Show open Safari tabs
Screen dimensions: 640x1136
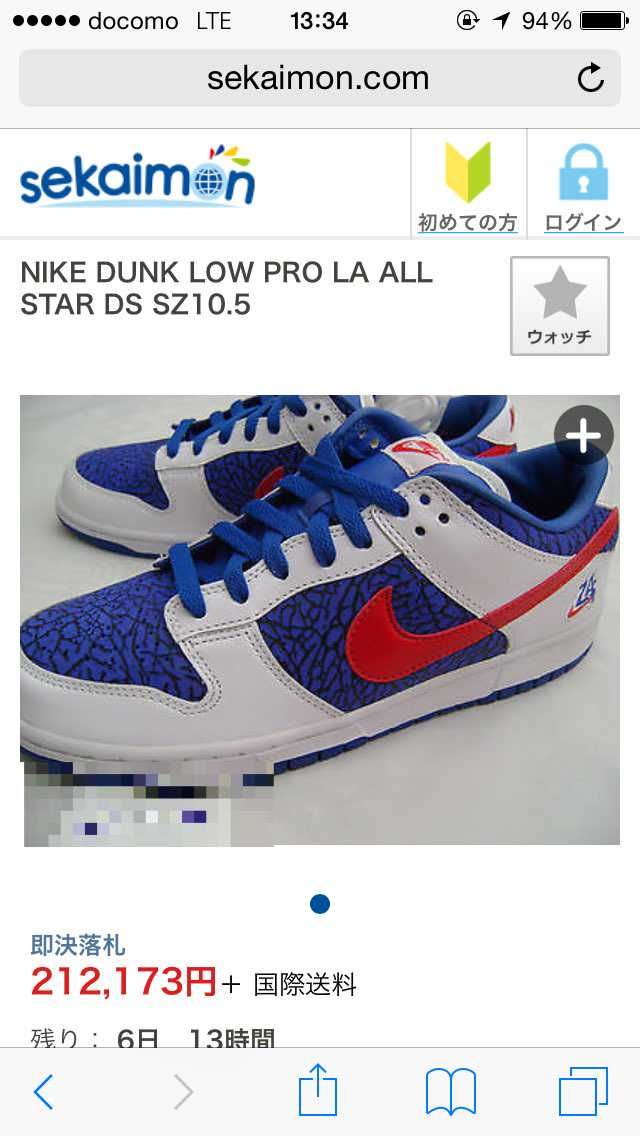click(x=583, y=1092)
